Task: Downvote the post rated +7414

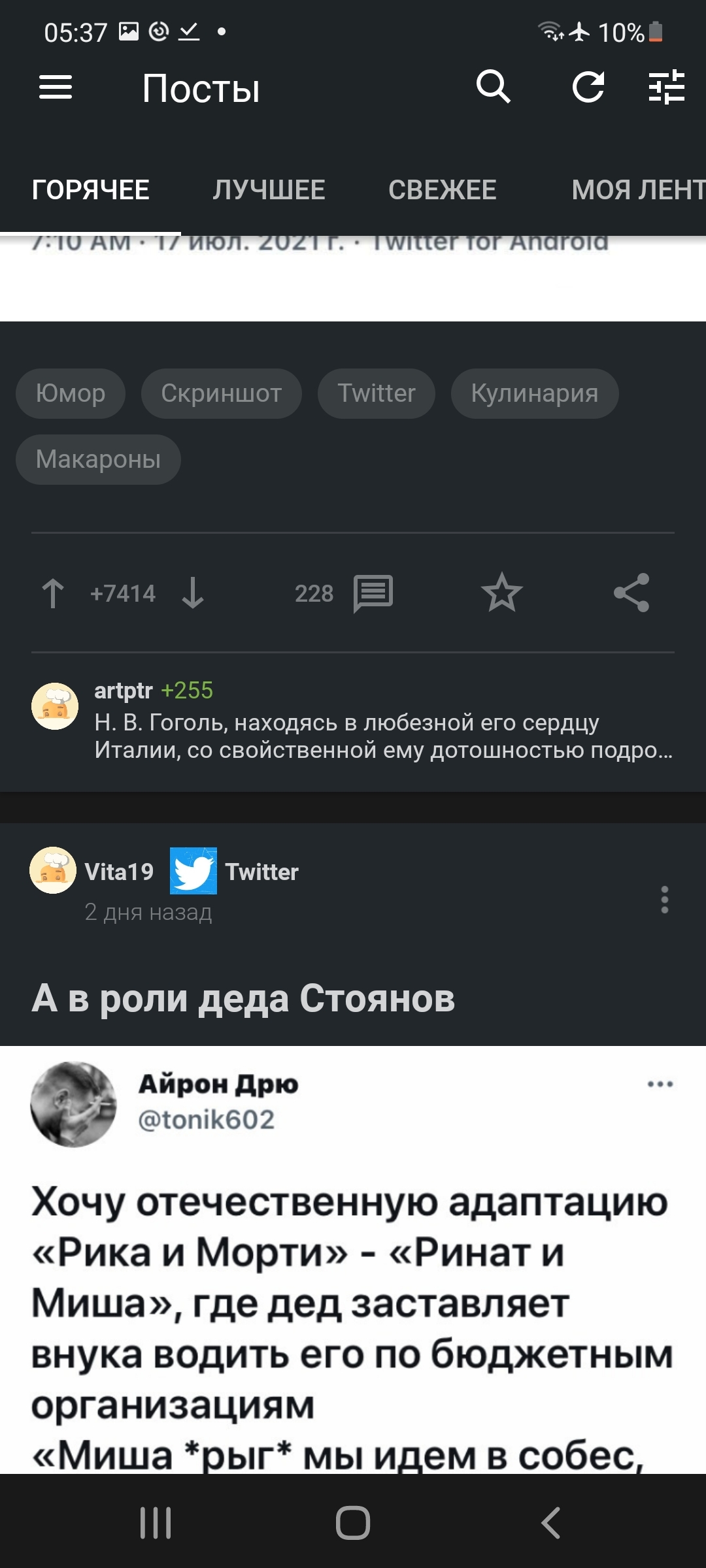Action: 193,594
